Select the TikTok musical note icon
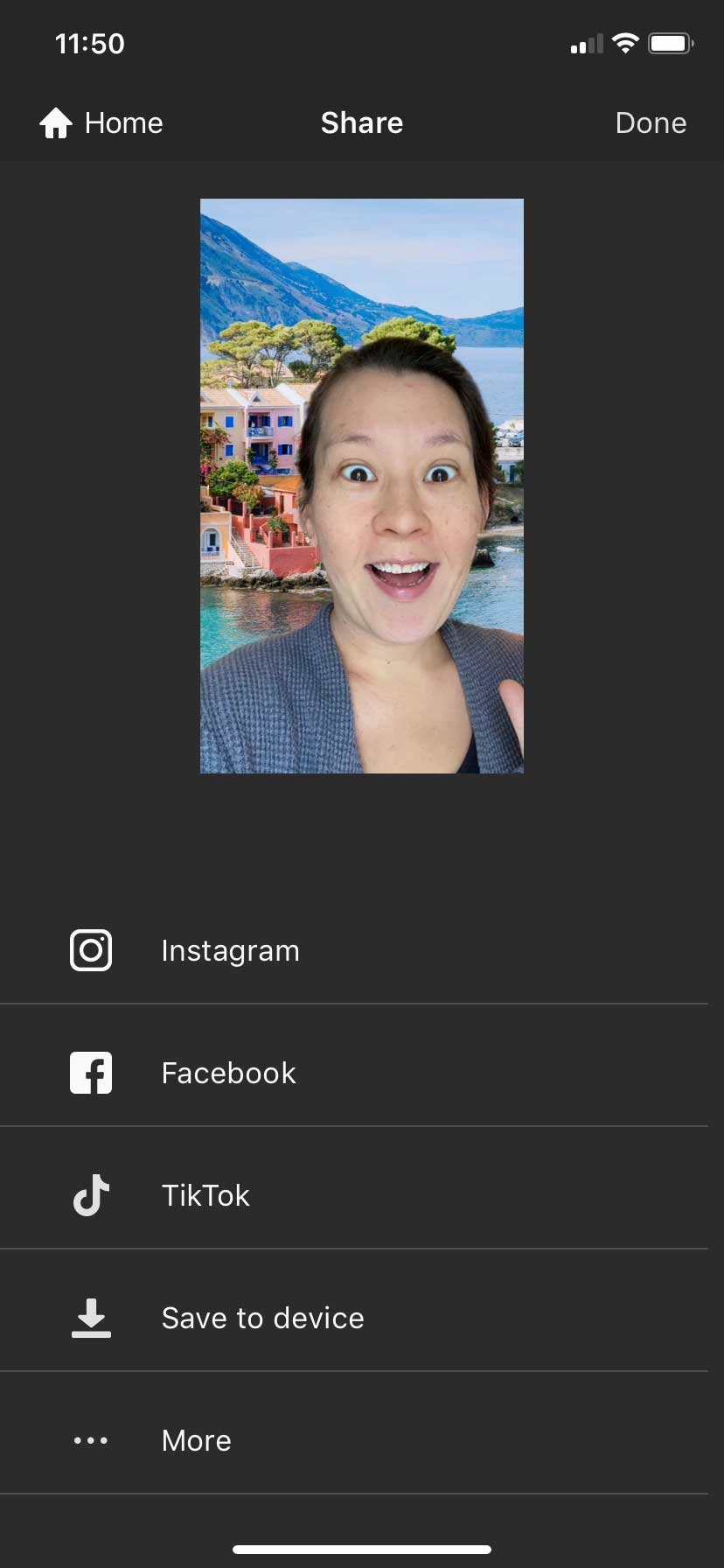 point(91,1195)
